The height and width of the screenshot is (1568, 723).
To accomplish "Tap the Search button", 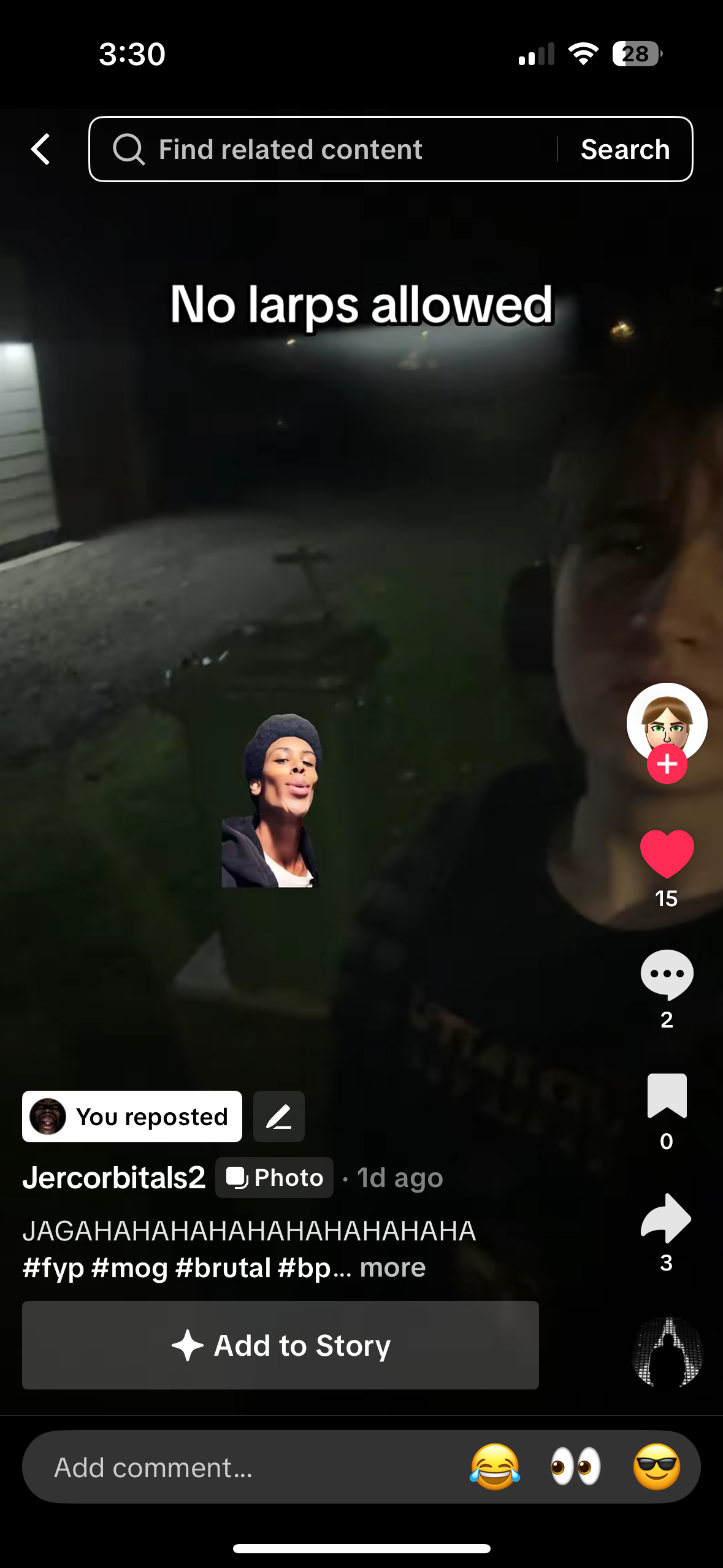I will 625,149.
